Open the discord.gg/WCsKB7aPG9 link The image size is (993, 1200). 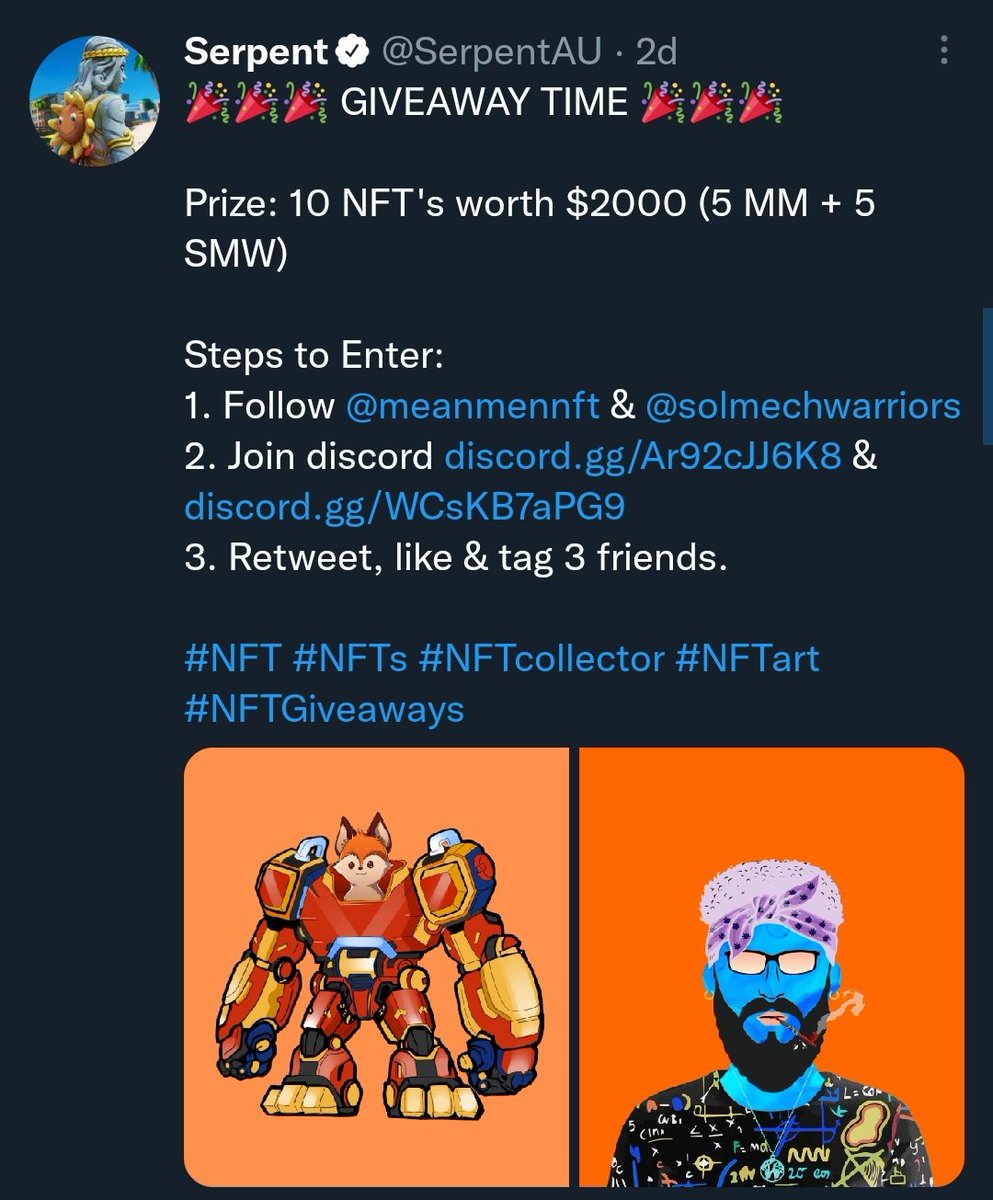pos(404,508)
